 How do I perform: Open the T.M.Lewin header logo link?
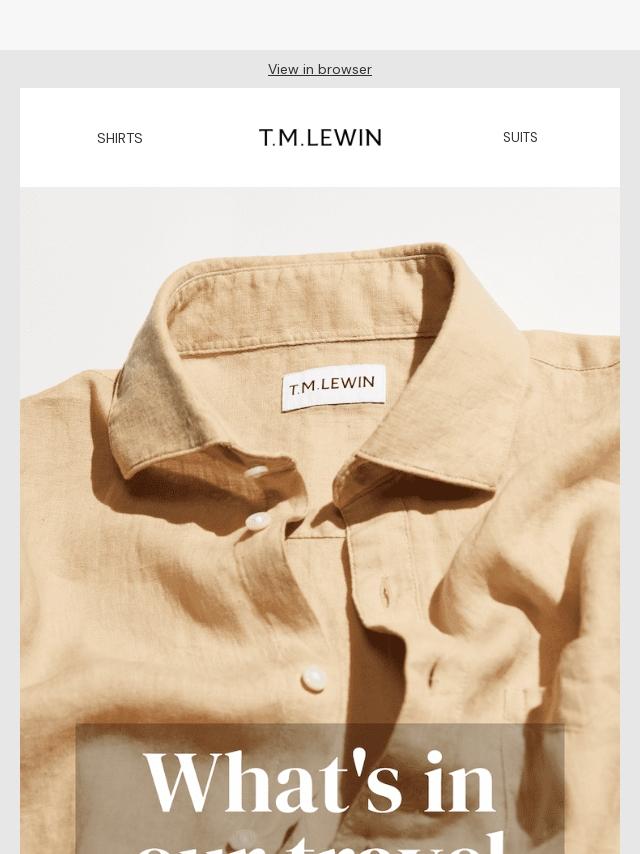pos(320,138)
